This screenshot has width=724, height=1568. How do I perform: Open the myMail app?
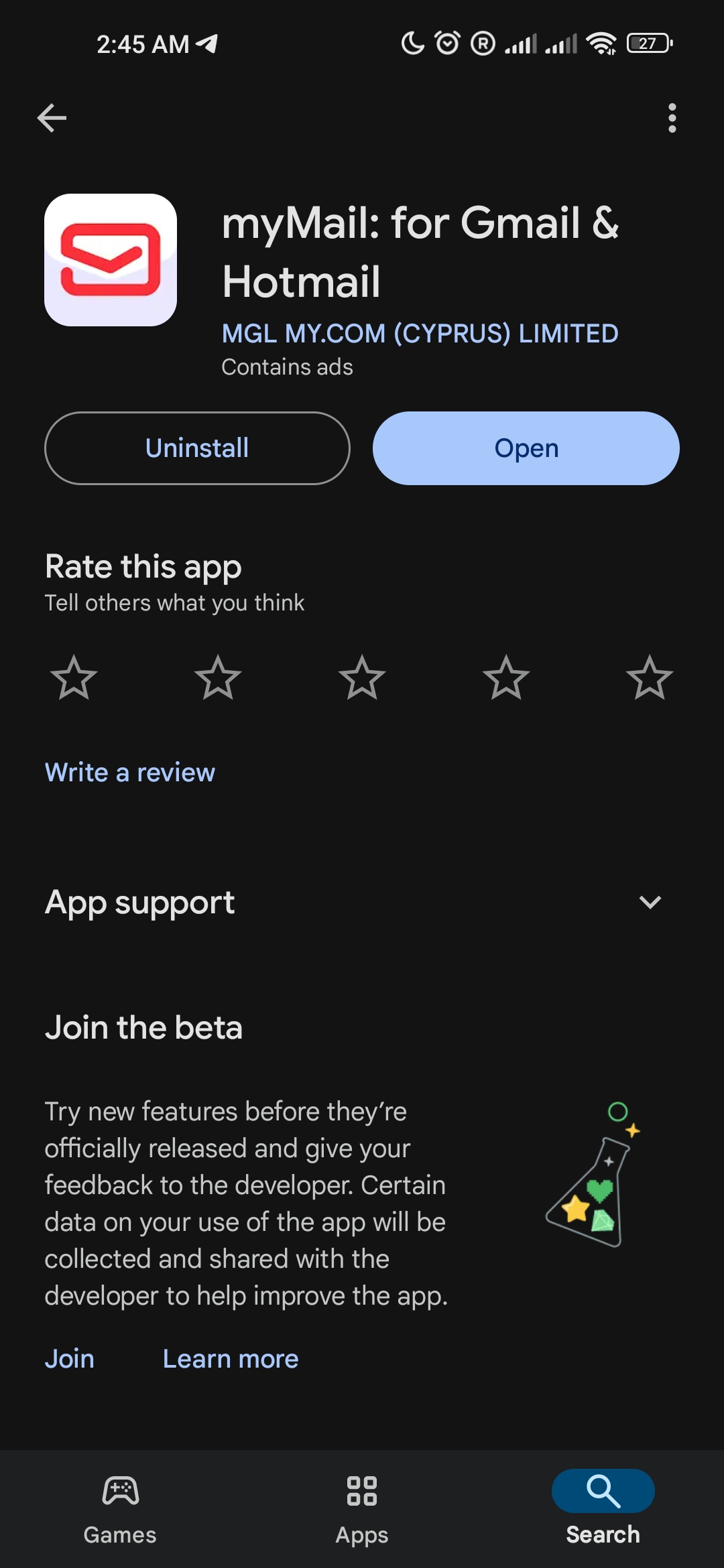[526, 448]
